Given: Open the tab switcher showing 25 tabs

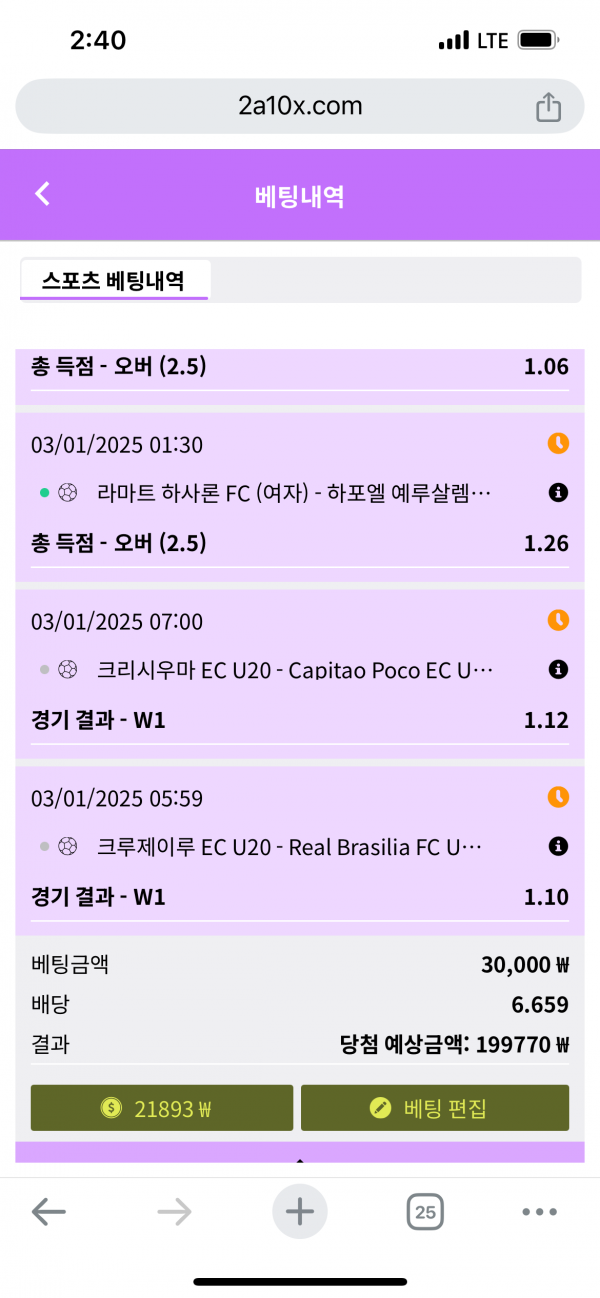Looking at the screenshot, I should click(425, 1213).
